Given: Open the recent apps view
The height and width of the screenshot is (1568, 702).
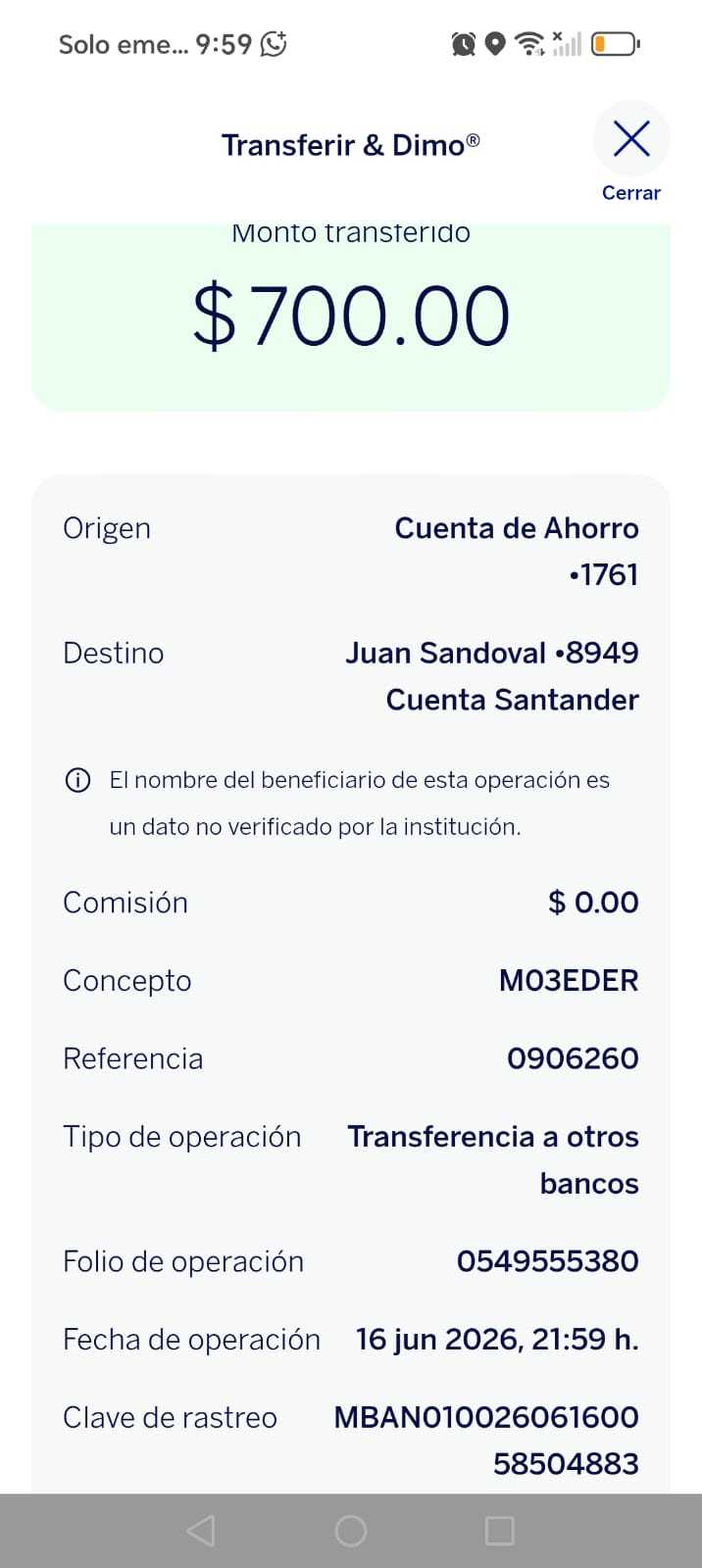Looking at the screenshot, I should tap(500, 1531).
